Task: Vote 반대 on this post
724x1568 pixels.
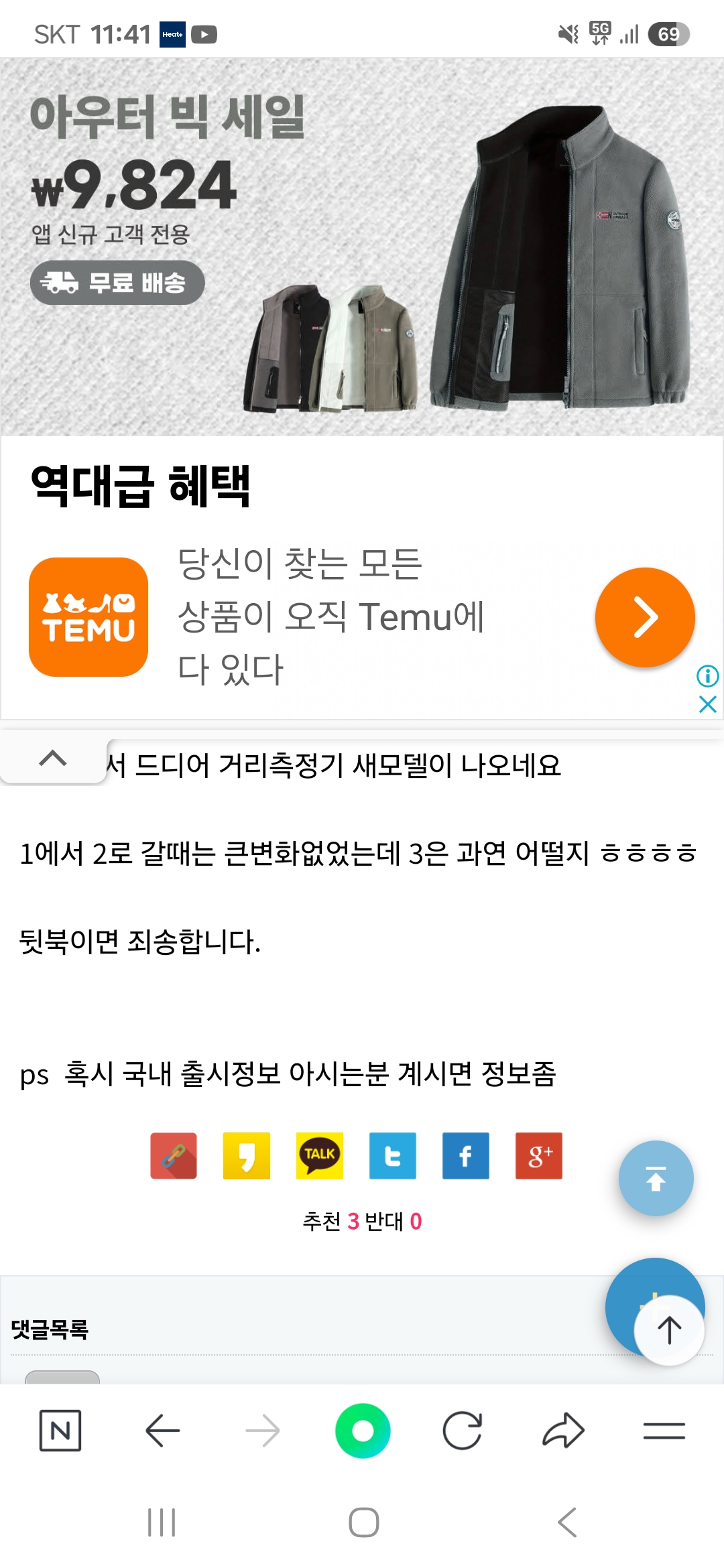Action: [x=393, y=1222]
